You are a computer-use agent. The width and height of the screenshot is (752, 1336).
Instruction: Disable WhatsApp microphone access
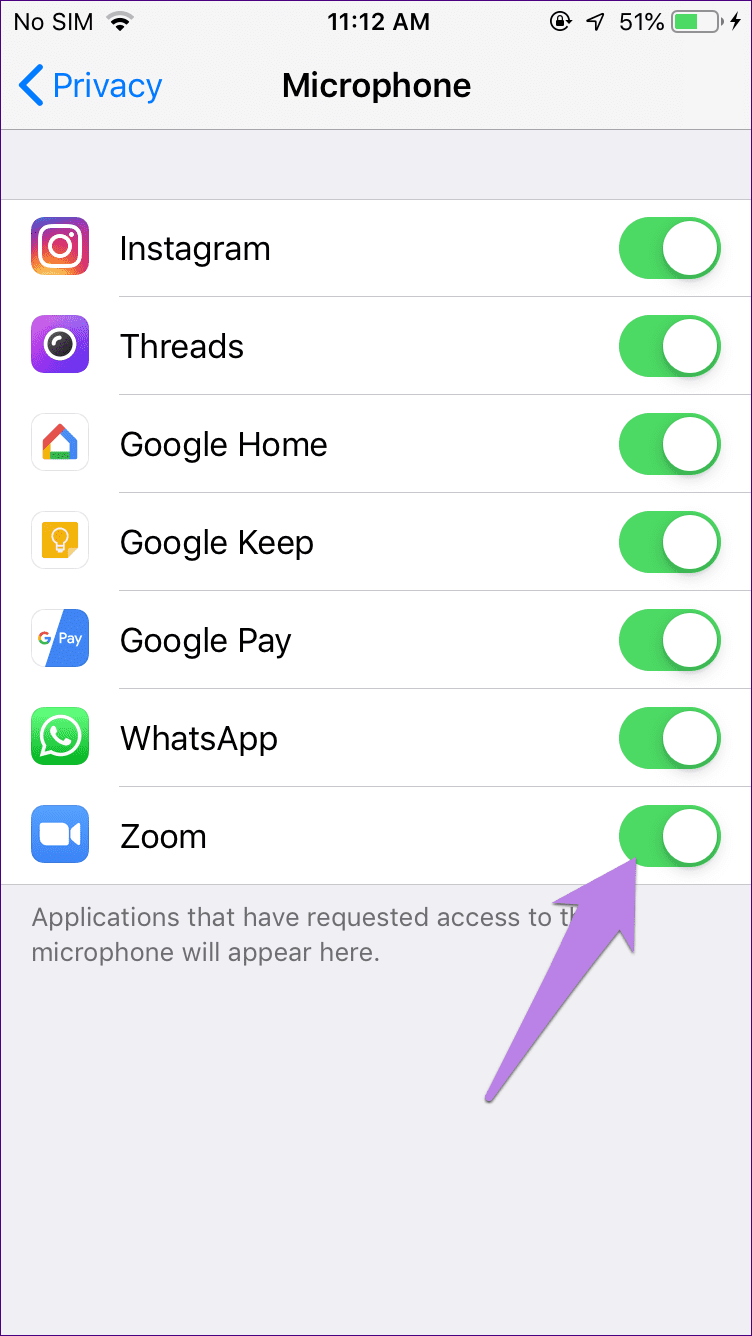coord(669,738)
